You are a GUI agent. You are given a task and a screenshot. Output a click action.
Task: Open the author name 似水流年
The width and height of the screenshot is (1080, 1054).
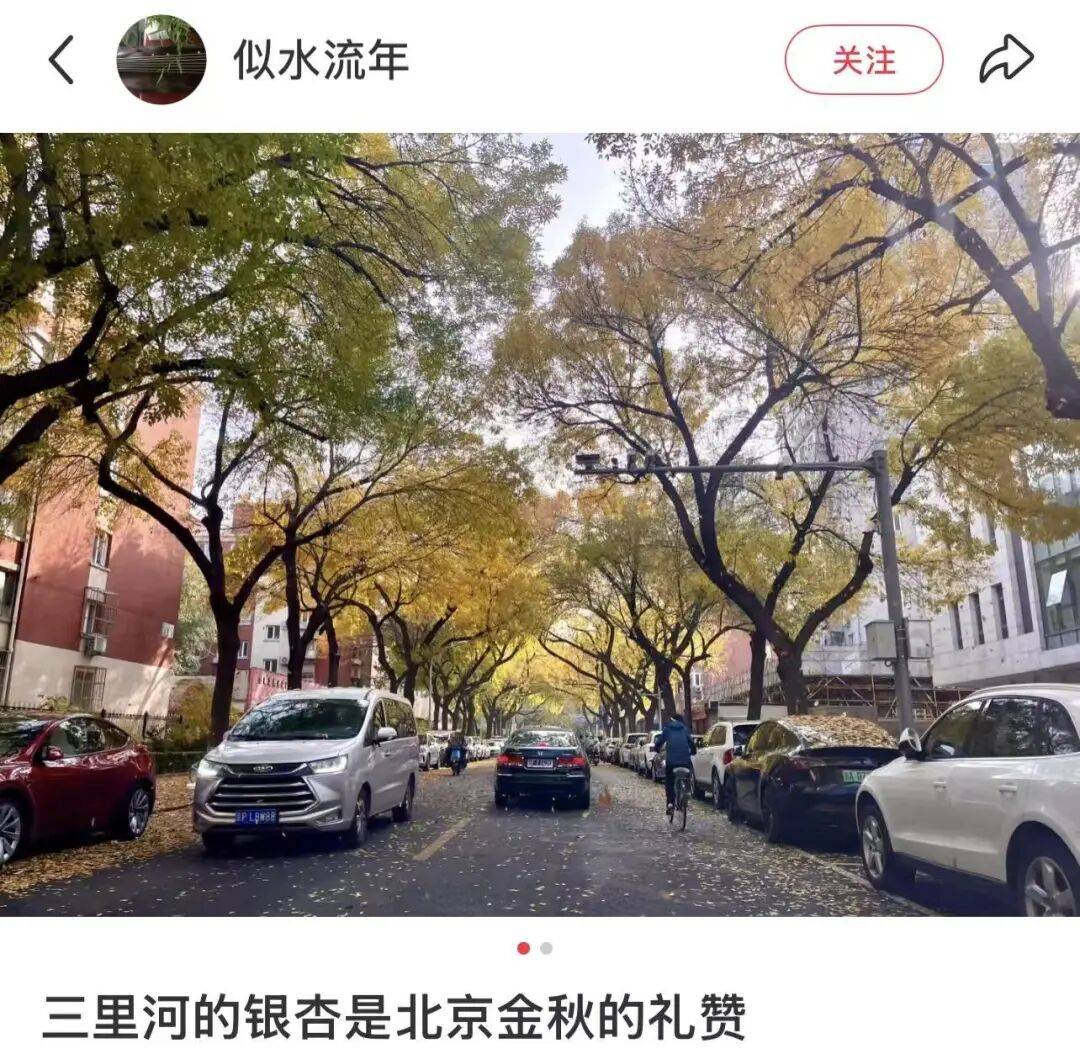point(321,60)
